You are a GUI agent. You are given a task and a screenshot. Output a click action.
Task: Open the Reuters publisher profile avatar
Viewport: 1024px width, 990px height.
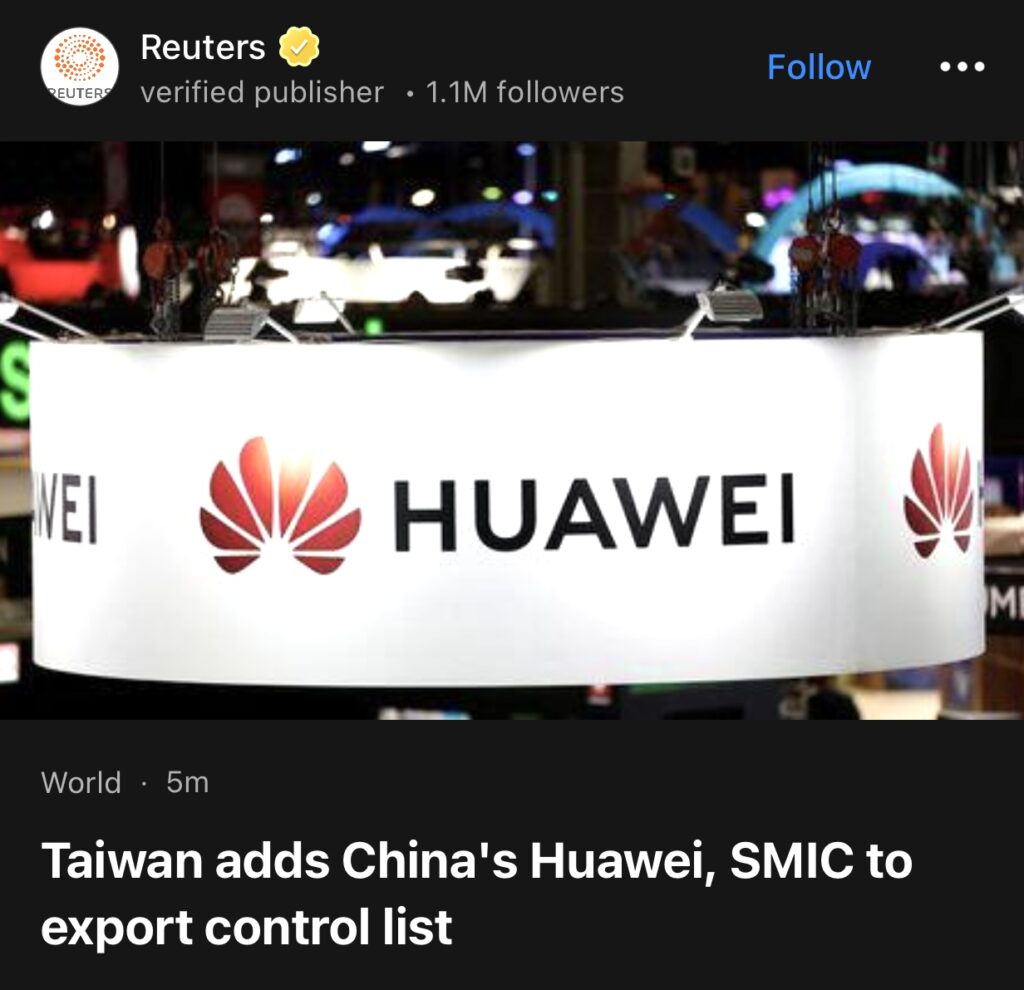(79, 67)
